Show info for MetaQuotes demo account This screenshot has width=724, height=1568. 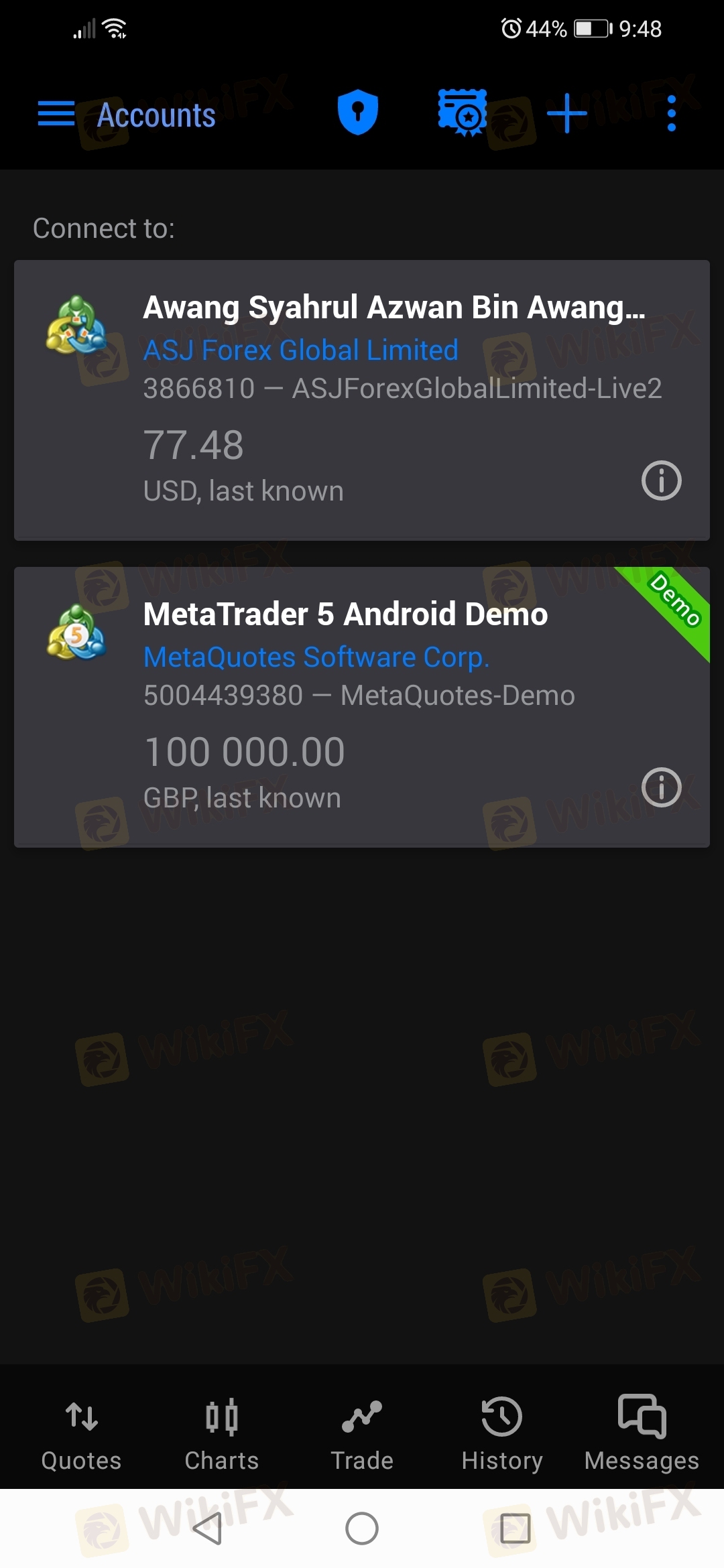point(661,787)
